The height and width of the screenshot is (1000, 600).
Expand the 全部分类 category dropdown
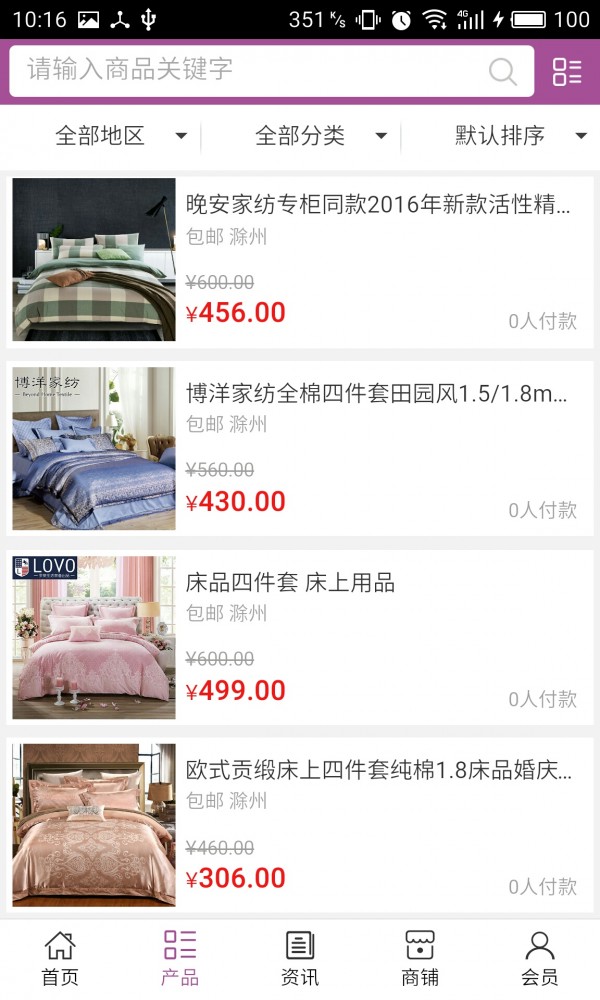pos(320,136)
